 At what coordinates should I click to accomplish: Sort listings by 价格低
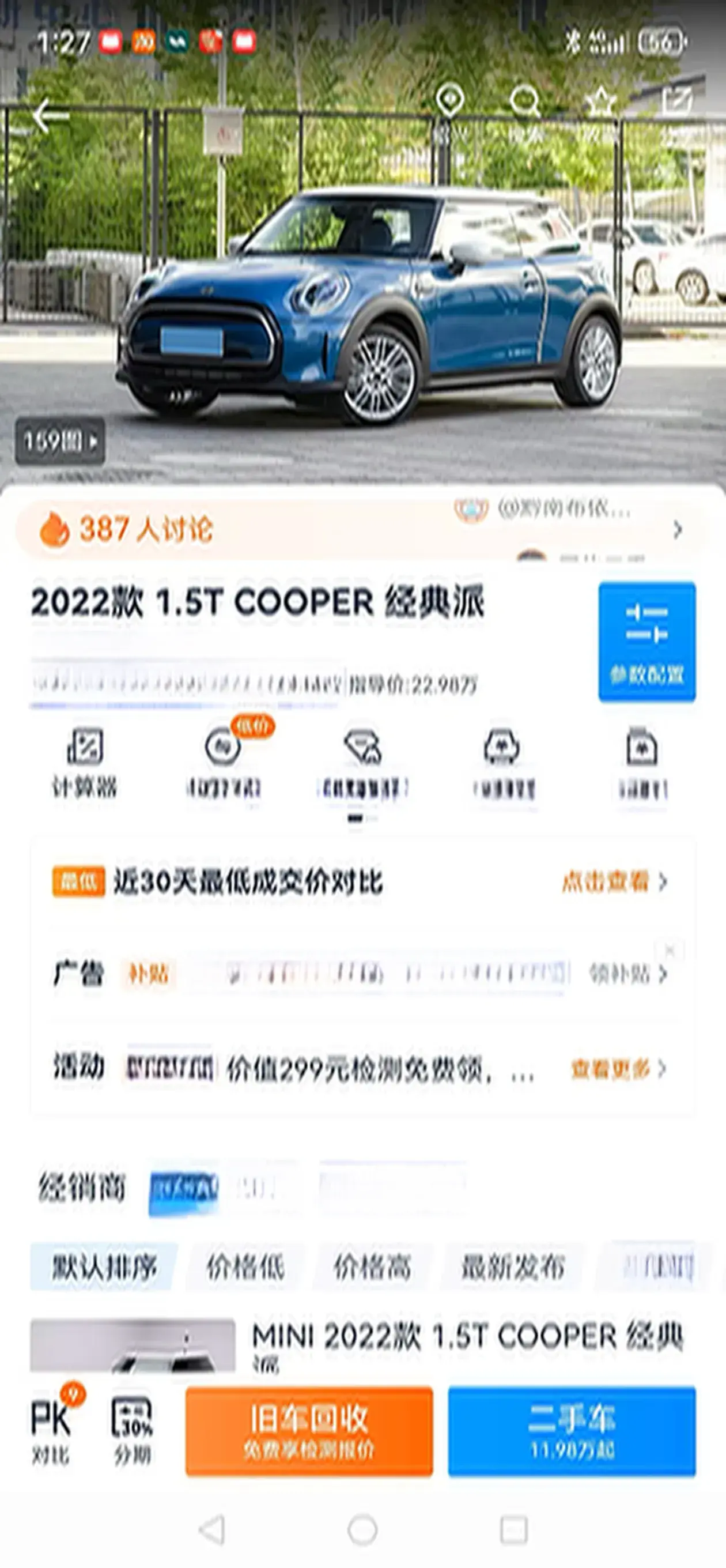click(x=245, y=1267)
